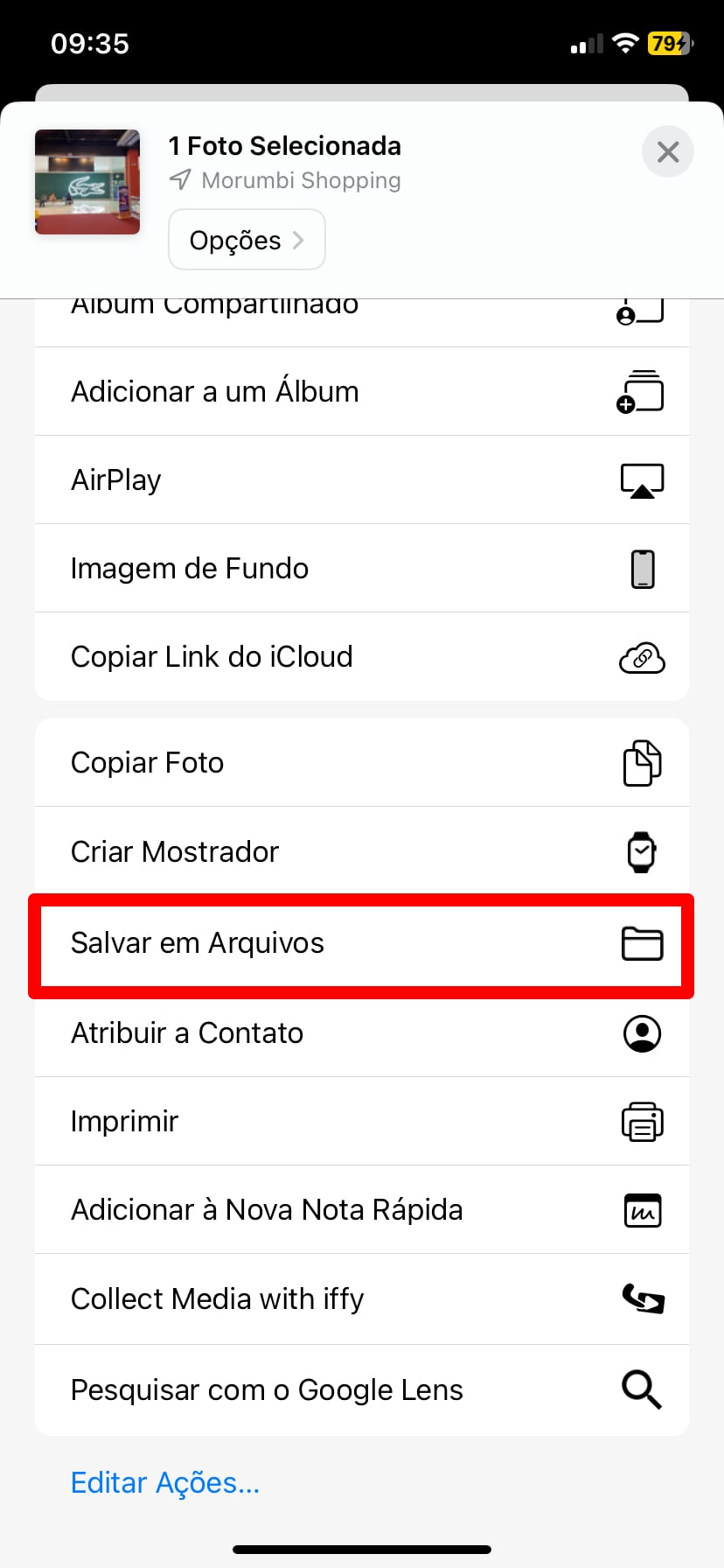Select Collect Media with iffy
Screen dimensions: 724x1568
(x=361, y=1299)
